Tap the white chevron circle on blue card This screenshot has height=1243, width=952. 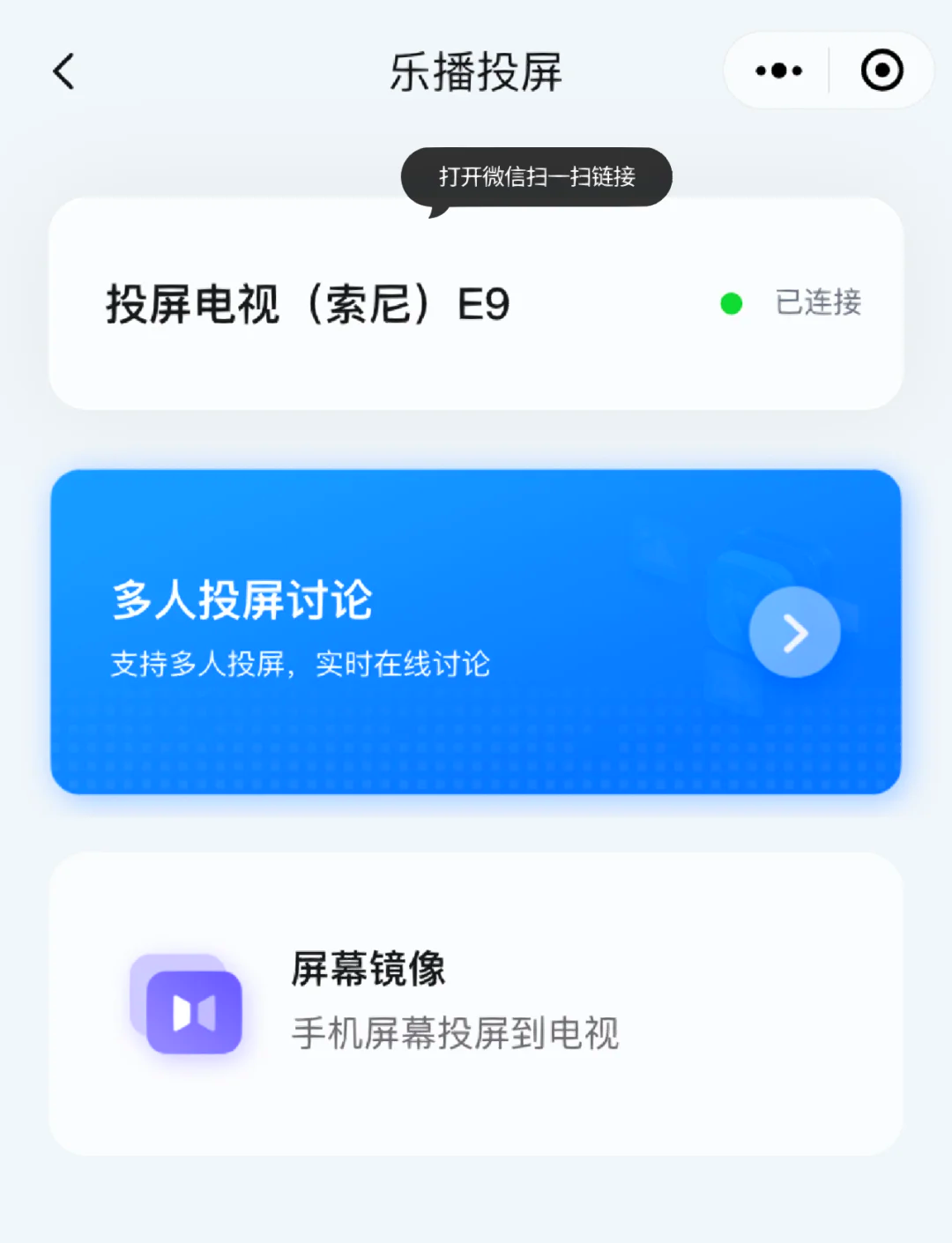[793, 631]
